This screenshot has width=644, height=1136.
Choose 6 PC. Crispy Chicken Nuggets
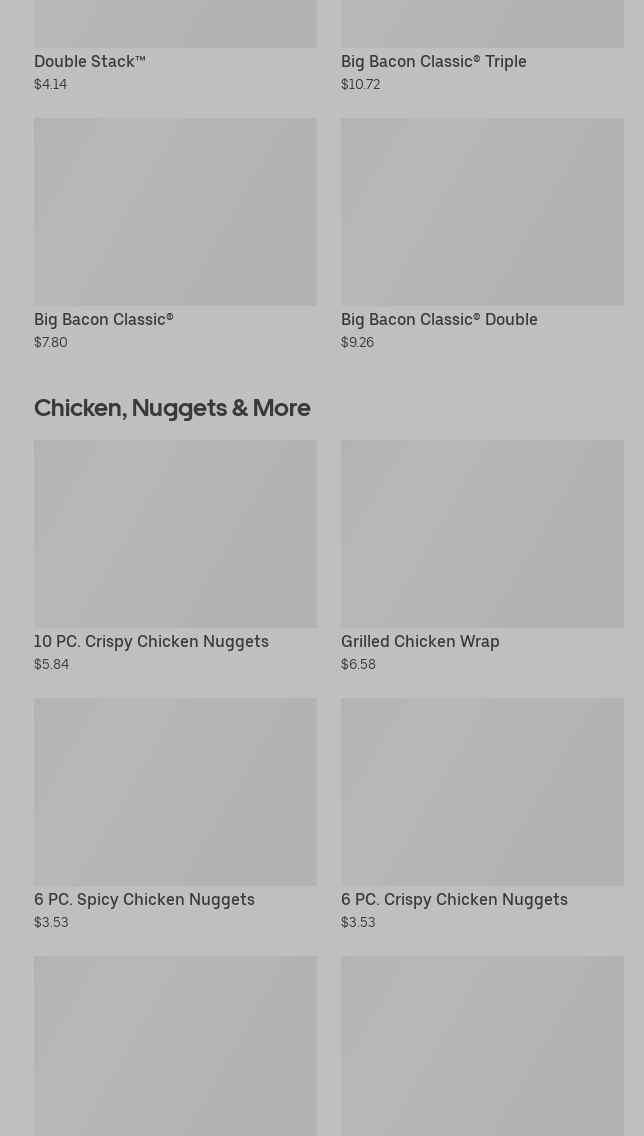coord(482,814)
